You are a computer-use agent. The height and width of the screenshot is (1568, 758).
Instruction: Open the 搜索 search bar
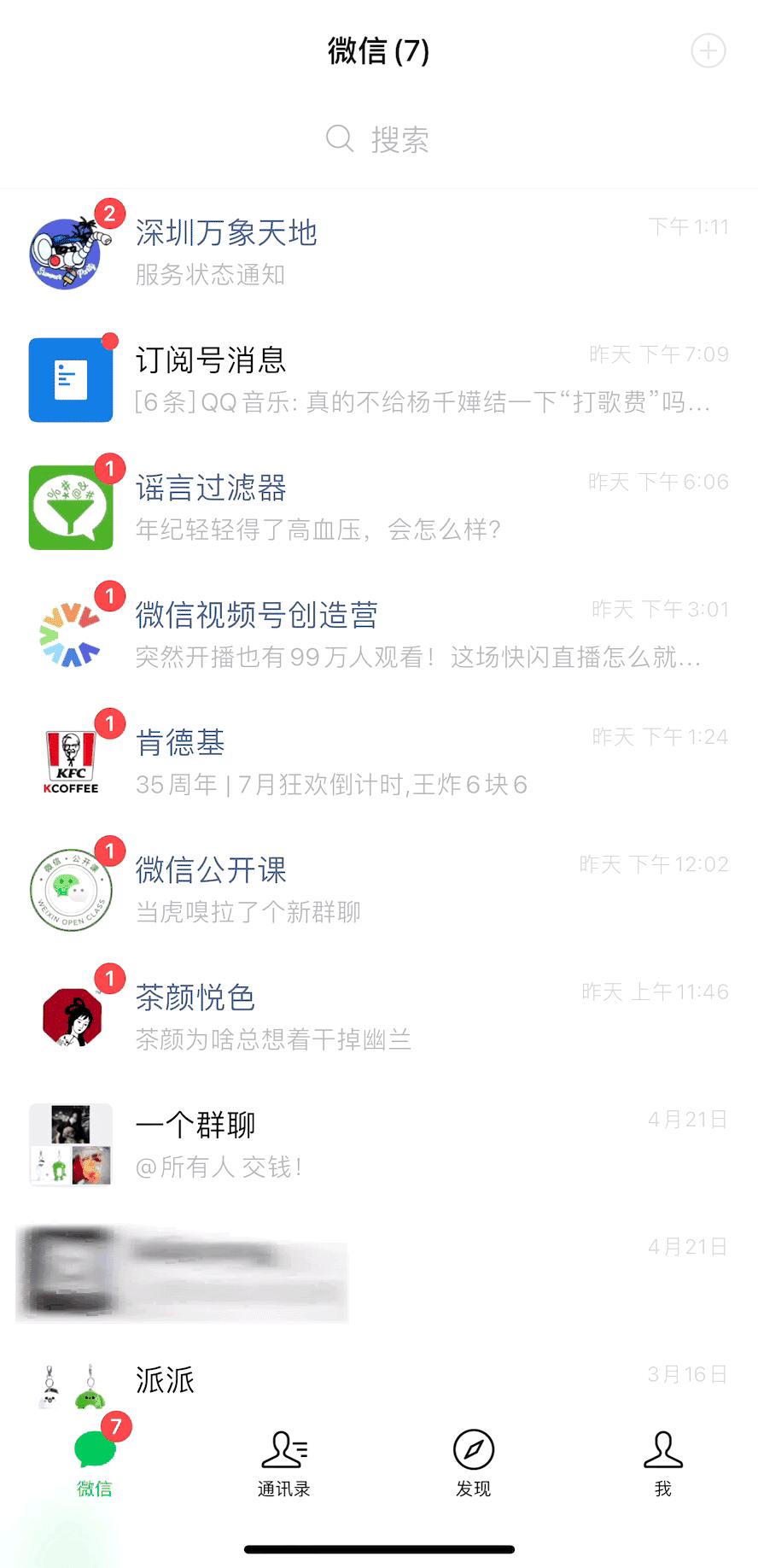pyautogui.click(x=378, y=138)
